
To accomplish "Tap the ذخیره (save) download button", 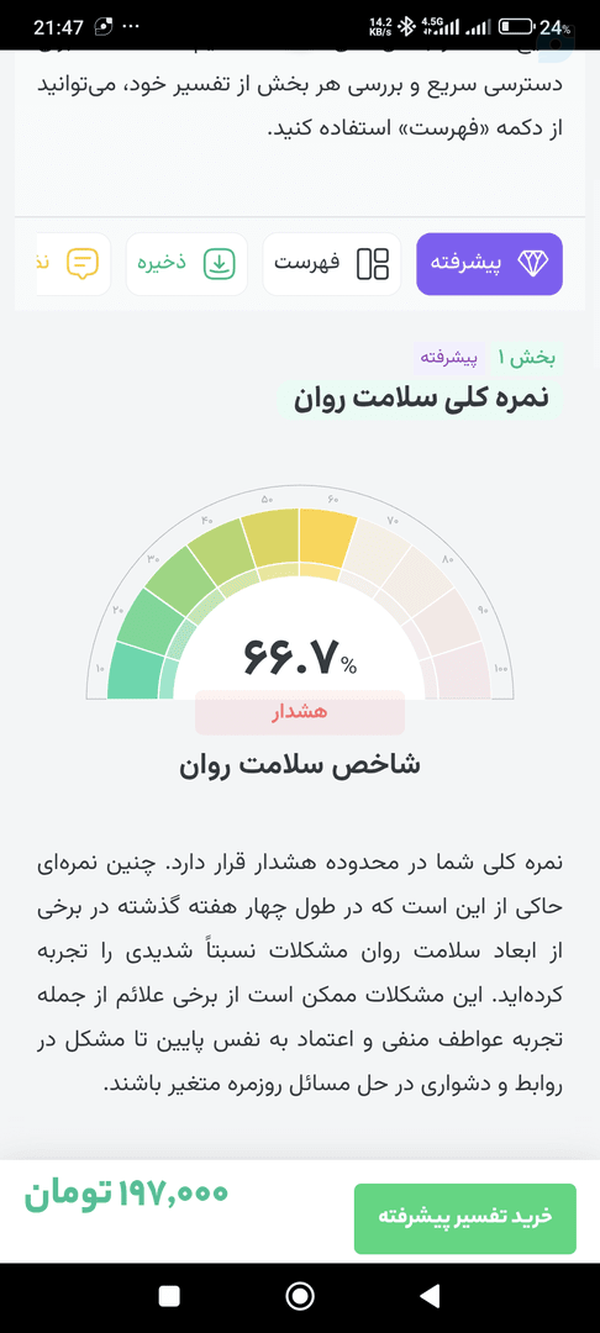I will tap(186, 264).
